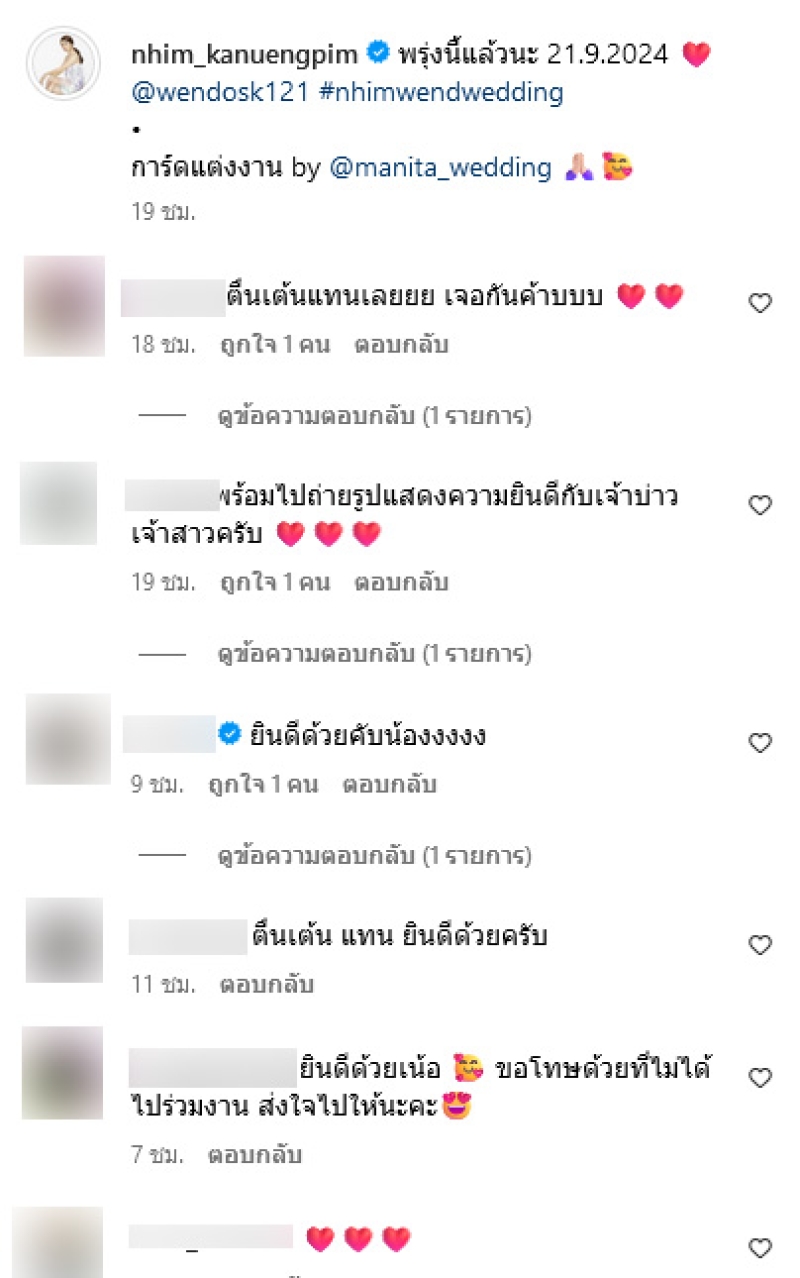
Task: See who liked the 'ยินดีด้วยคับน้องงงงง' comment
Action: [262, 785]
